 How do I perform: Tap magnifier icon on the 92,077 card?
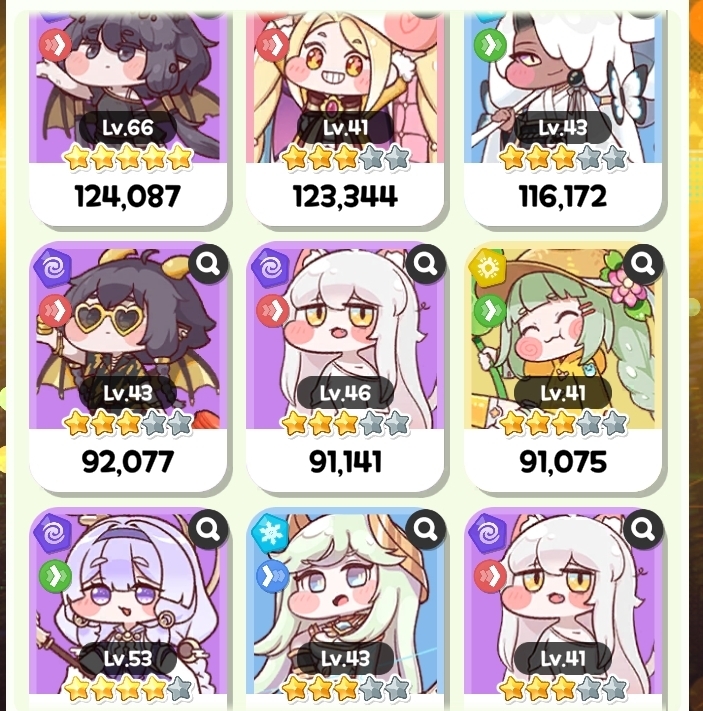(208, 265)
